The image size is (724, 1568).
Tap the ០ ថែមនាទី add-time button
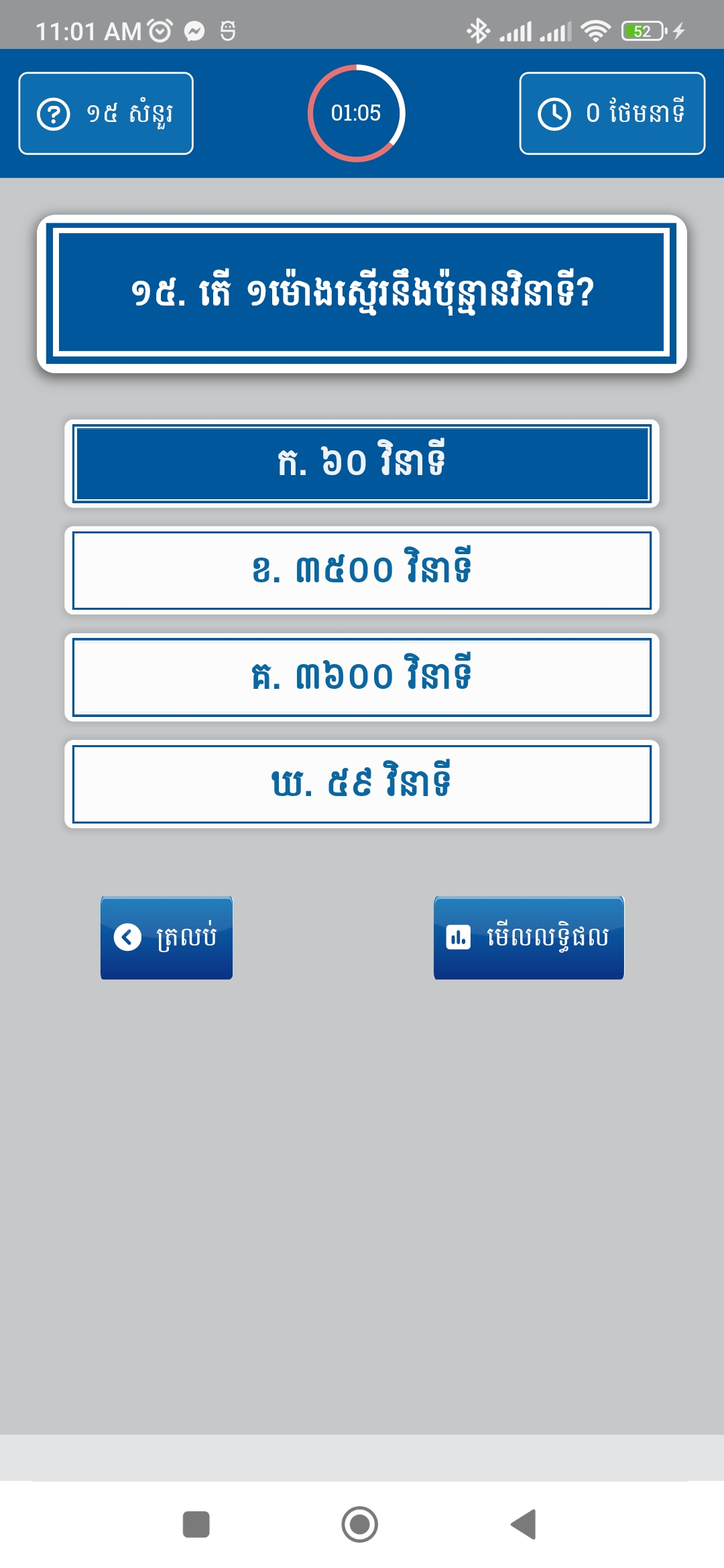612,113
